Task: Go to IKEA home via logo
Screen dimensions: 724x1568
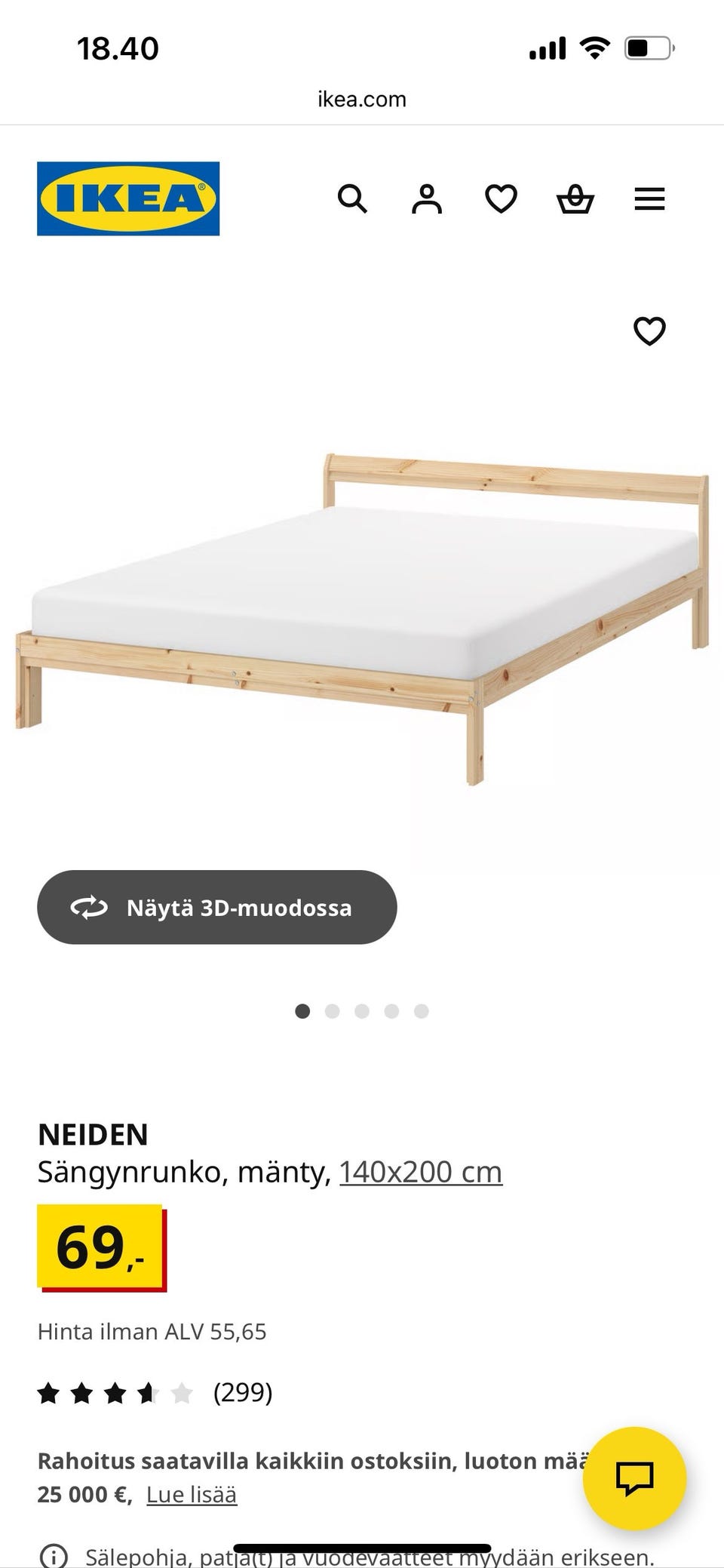Action: tap(128, 198)
